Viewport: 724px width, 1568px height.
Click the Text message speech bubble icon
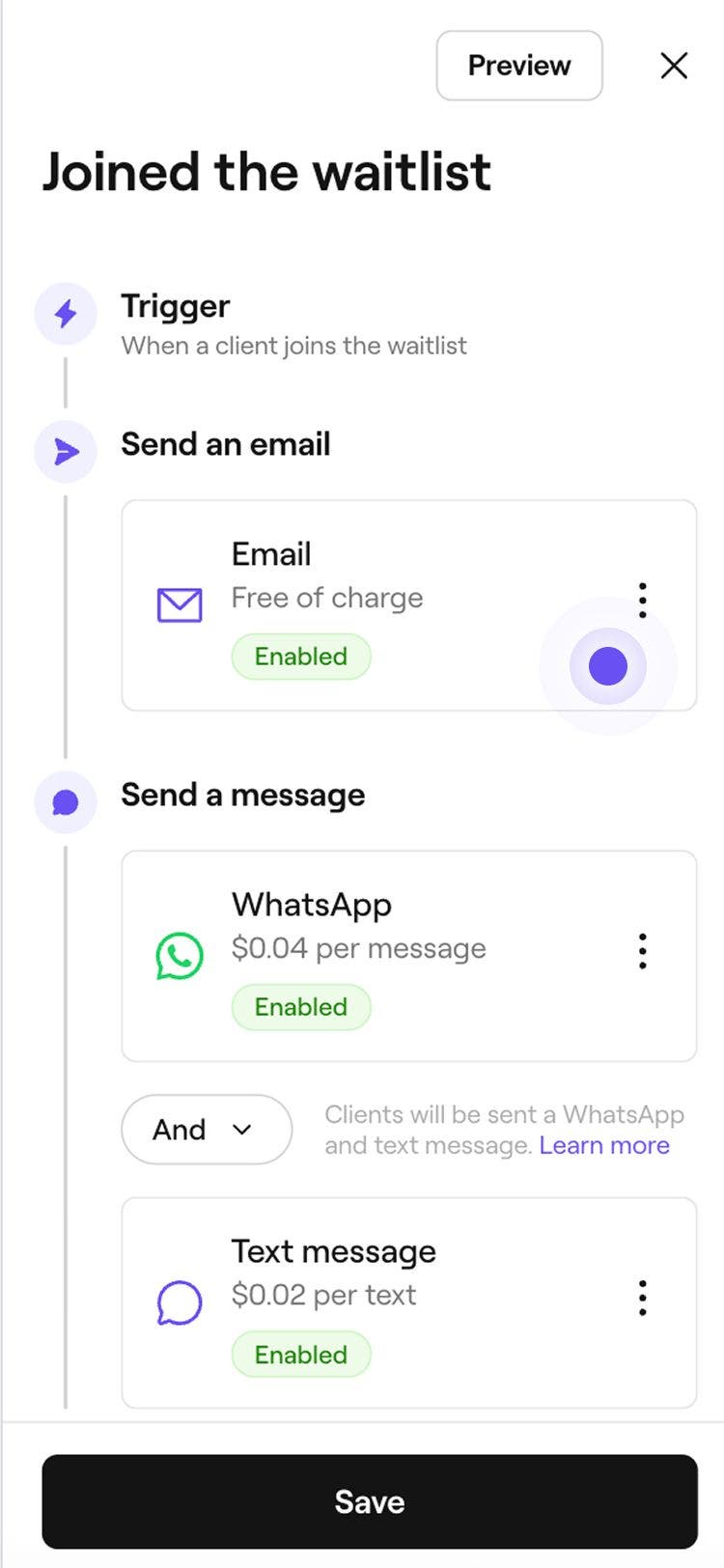(179, 1302)
